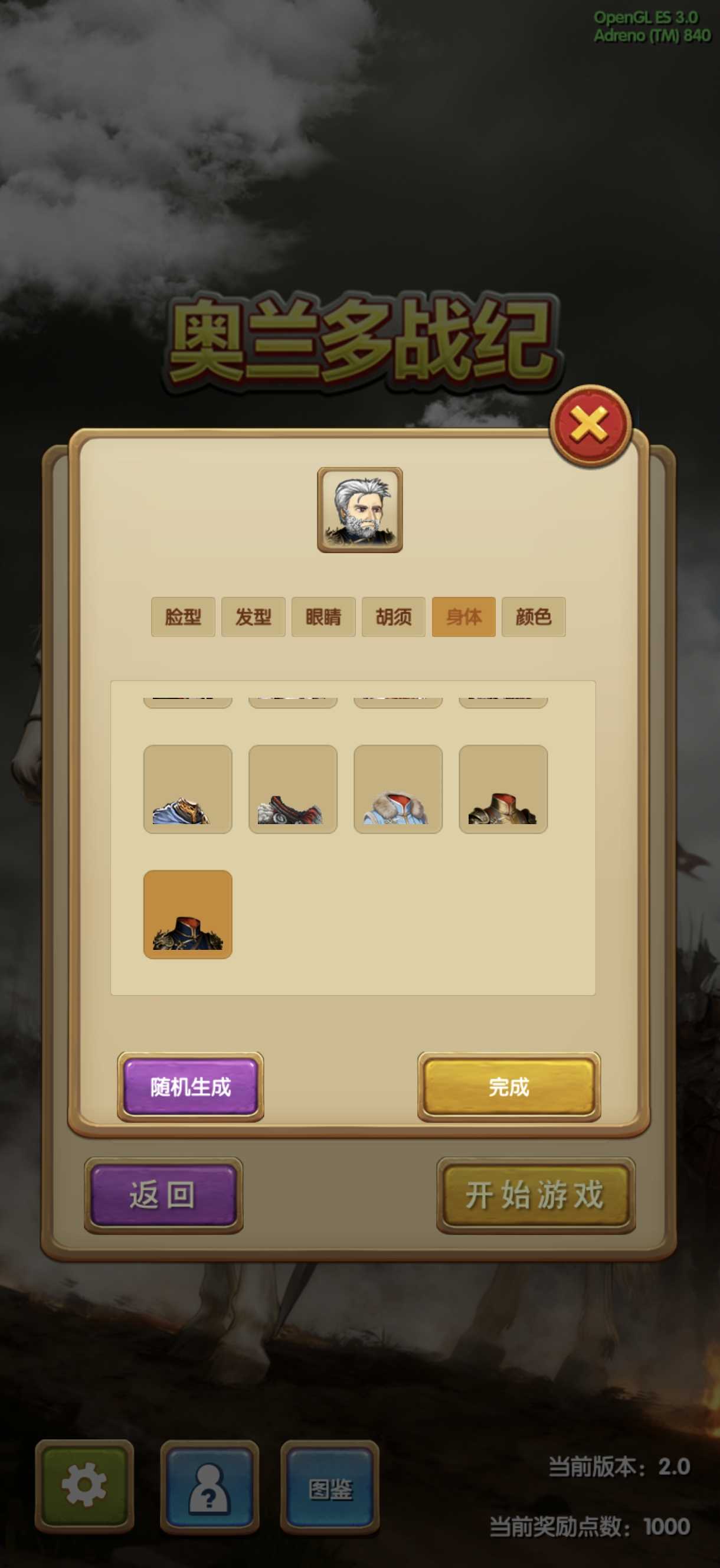Screen dimensions: 720x1568
Task: Select the 胡须 tab
Action: 393,616
